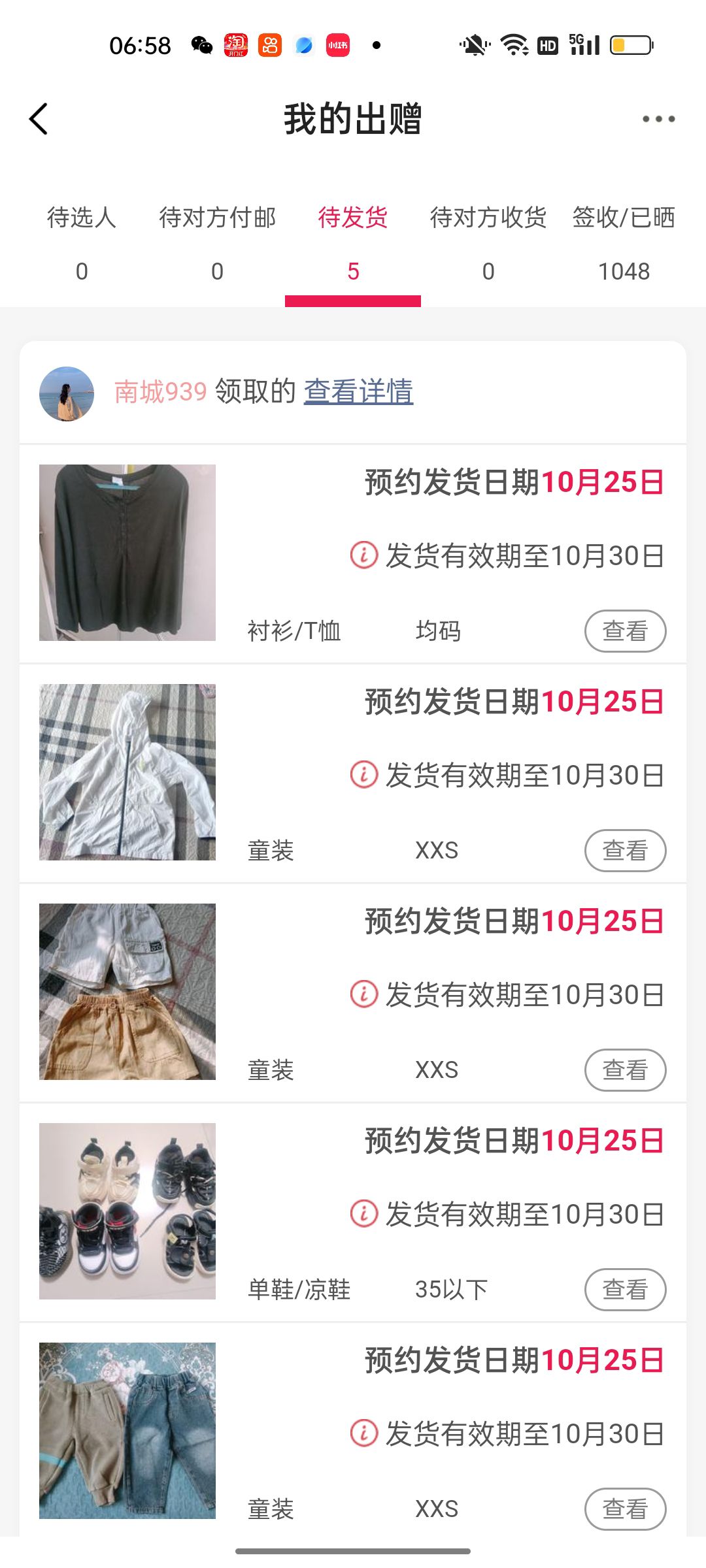Tap 查看 for the children's shorts item
Image resolution: width=706 pixels, height=1568 pixels.
coord(625,1070)
